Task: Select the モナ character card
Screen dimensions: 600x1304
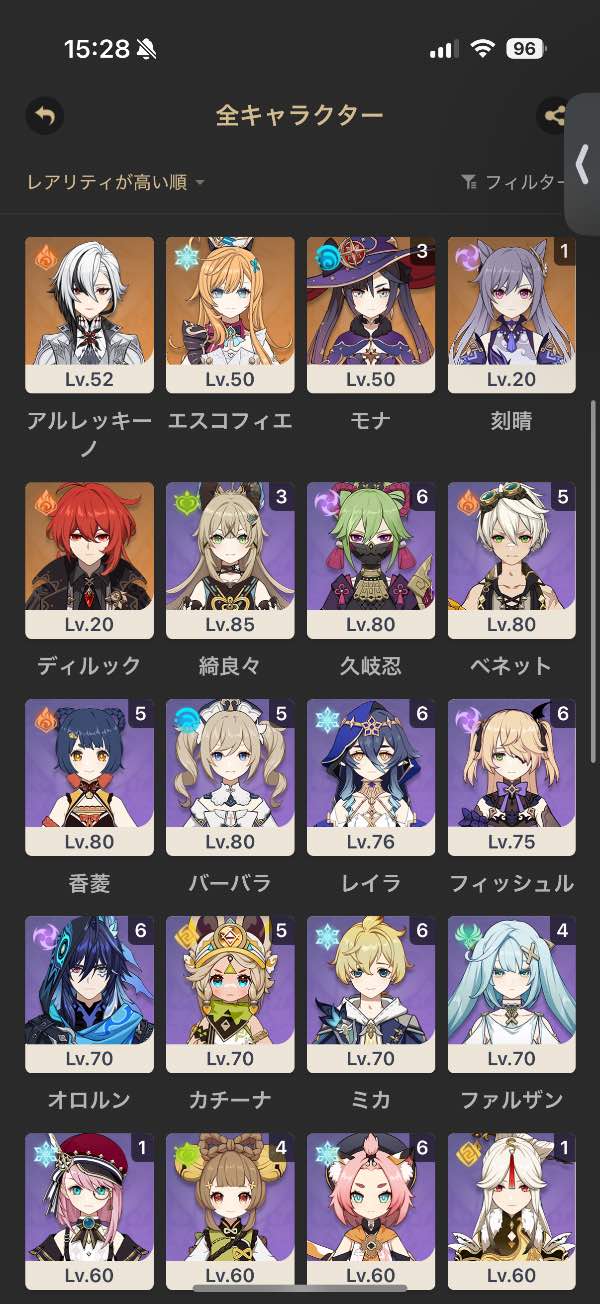Action: click(371, 314)
